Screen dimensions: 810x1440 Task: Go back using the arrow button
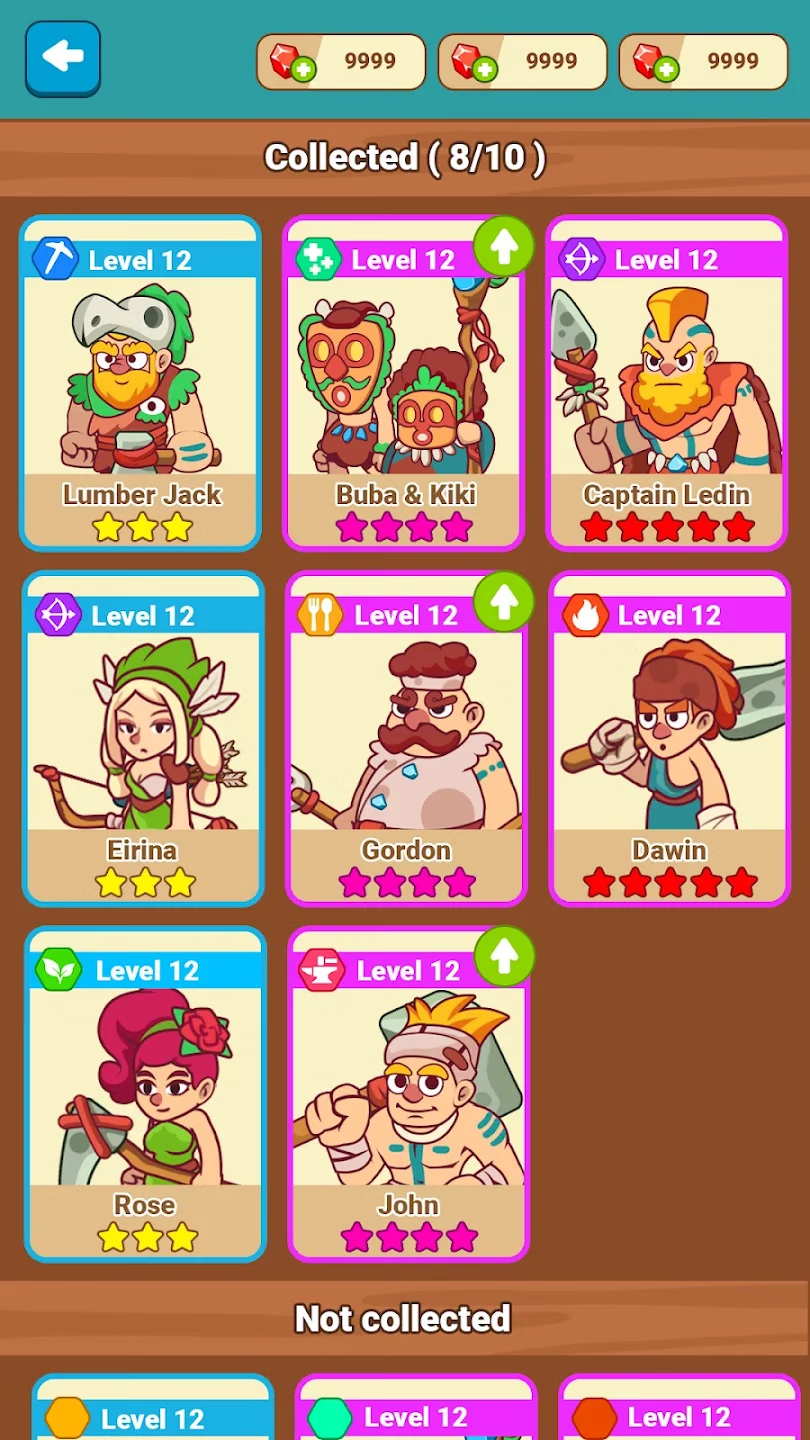coord(63,59)
